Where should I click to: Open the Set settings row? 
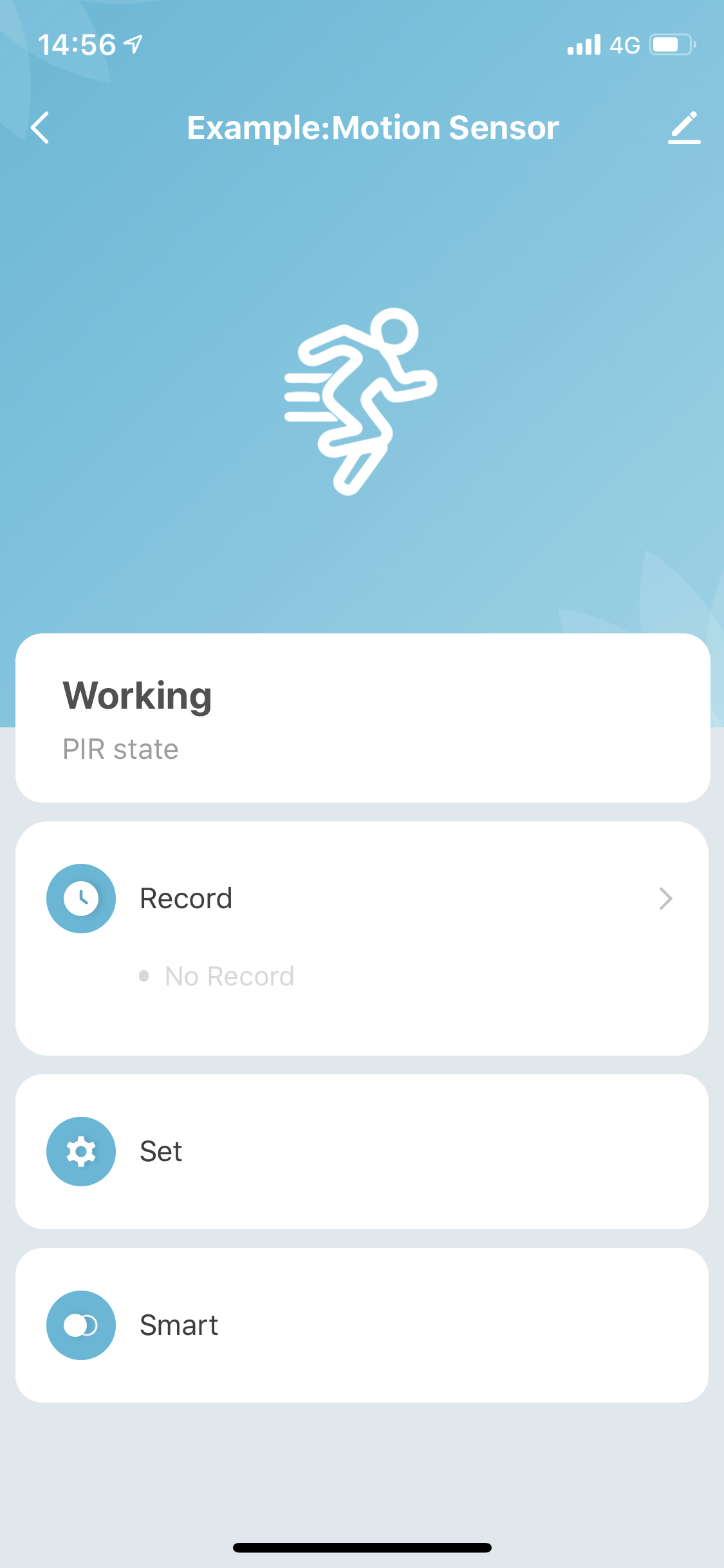click(362, 1151)
